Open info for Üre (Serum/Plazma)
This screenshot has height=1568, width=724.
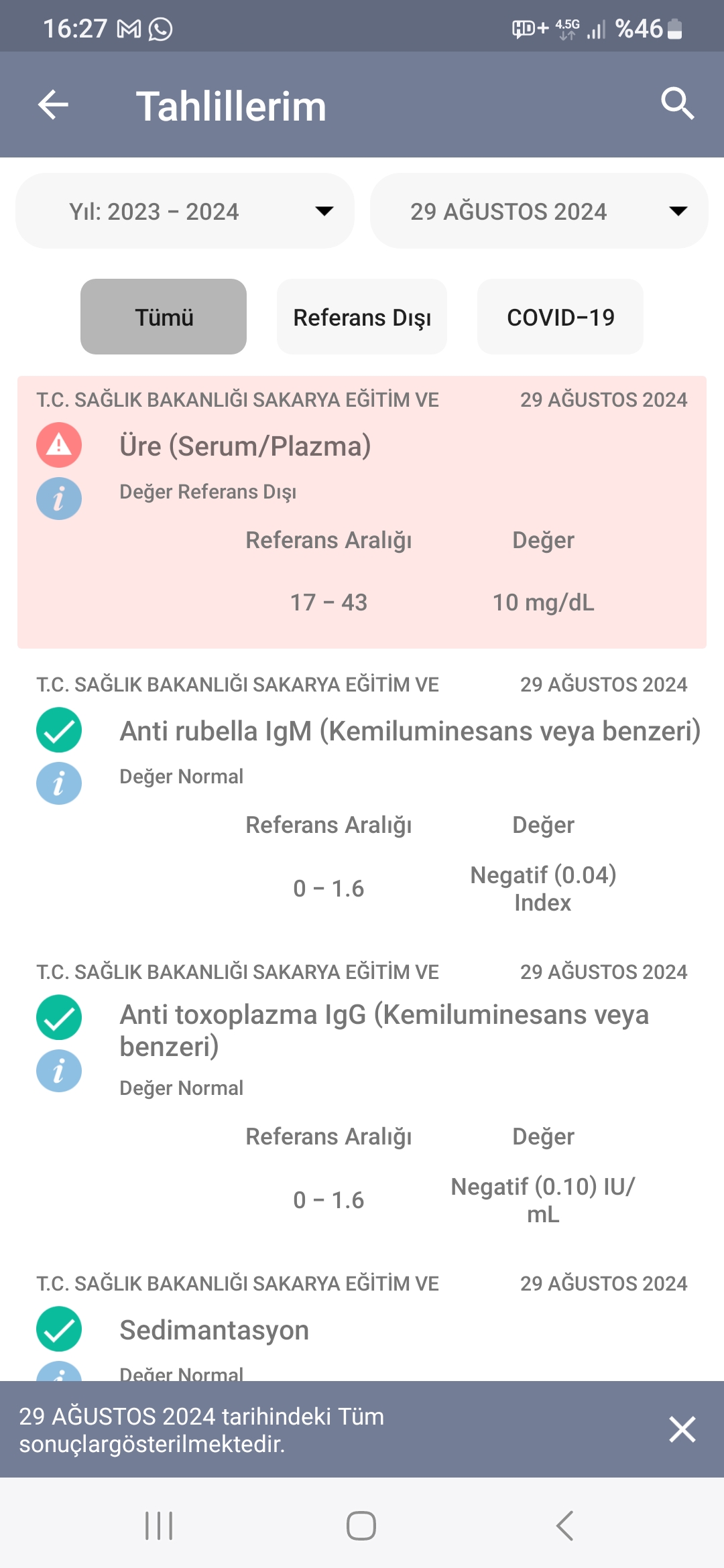click(x=59, y=499)
